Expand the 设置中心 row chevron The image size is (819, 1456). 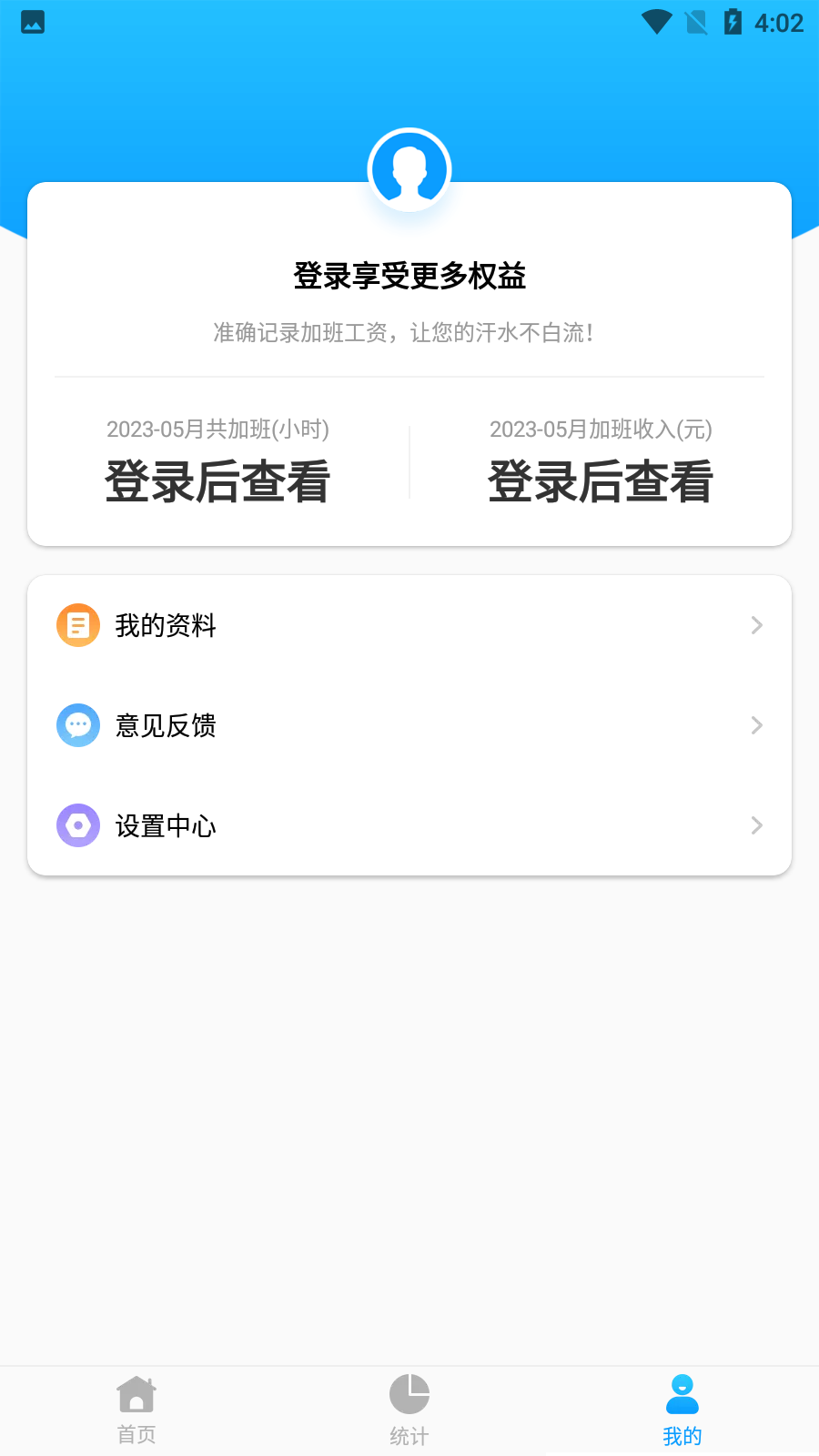point(756,825)
